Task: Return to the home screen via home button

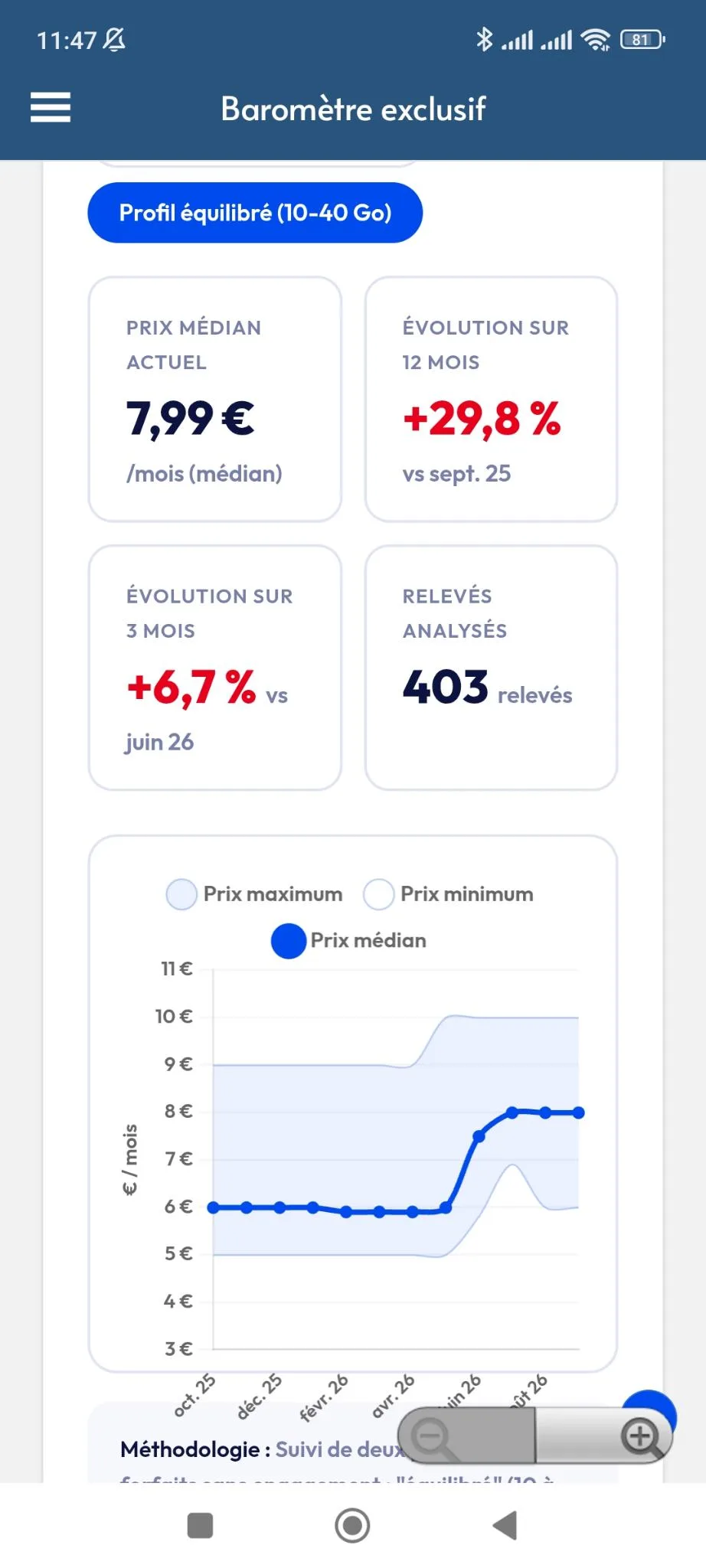Action: coord(352,1525)
